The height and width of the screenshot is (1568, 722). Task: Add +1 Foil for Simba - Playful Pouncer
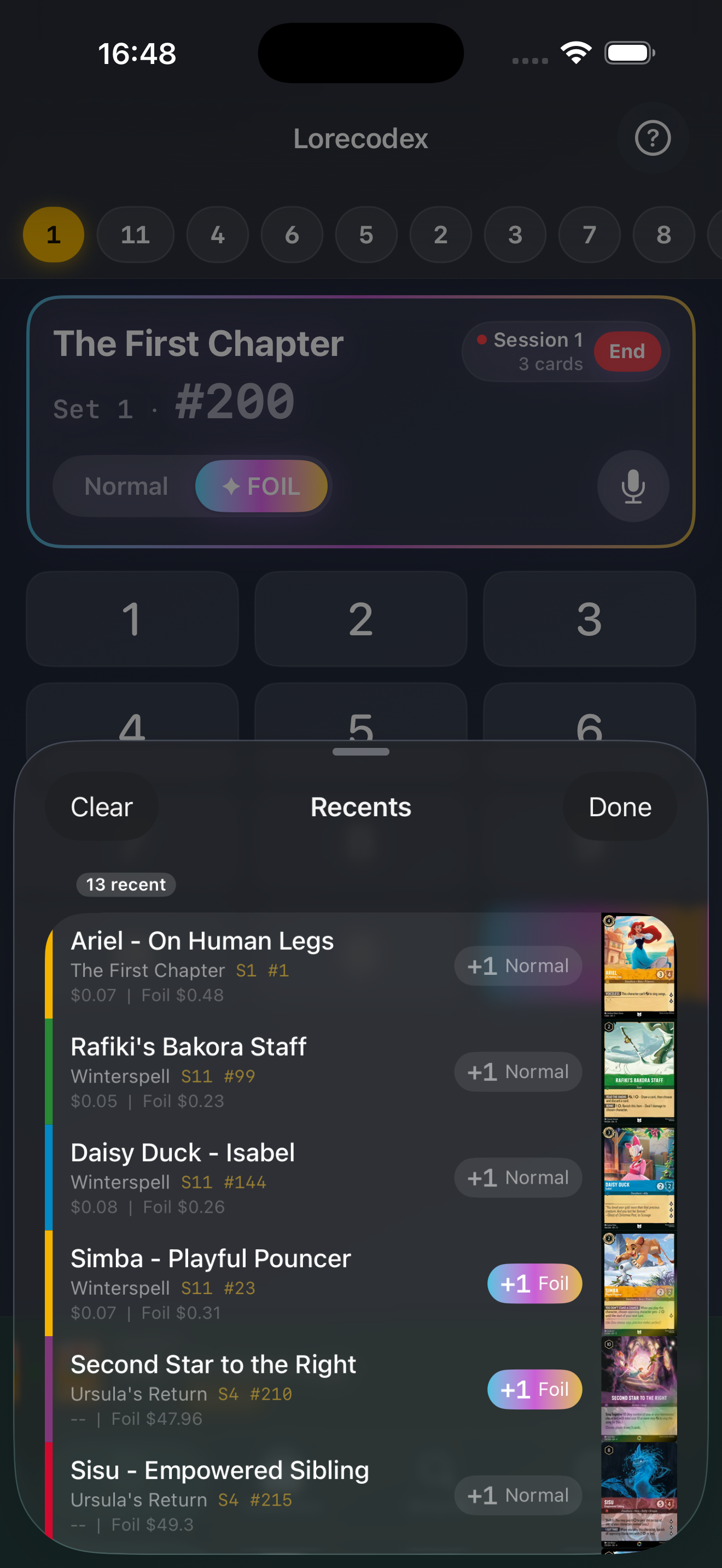tap(534, 1283)
